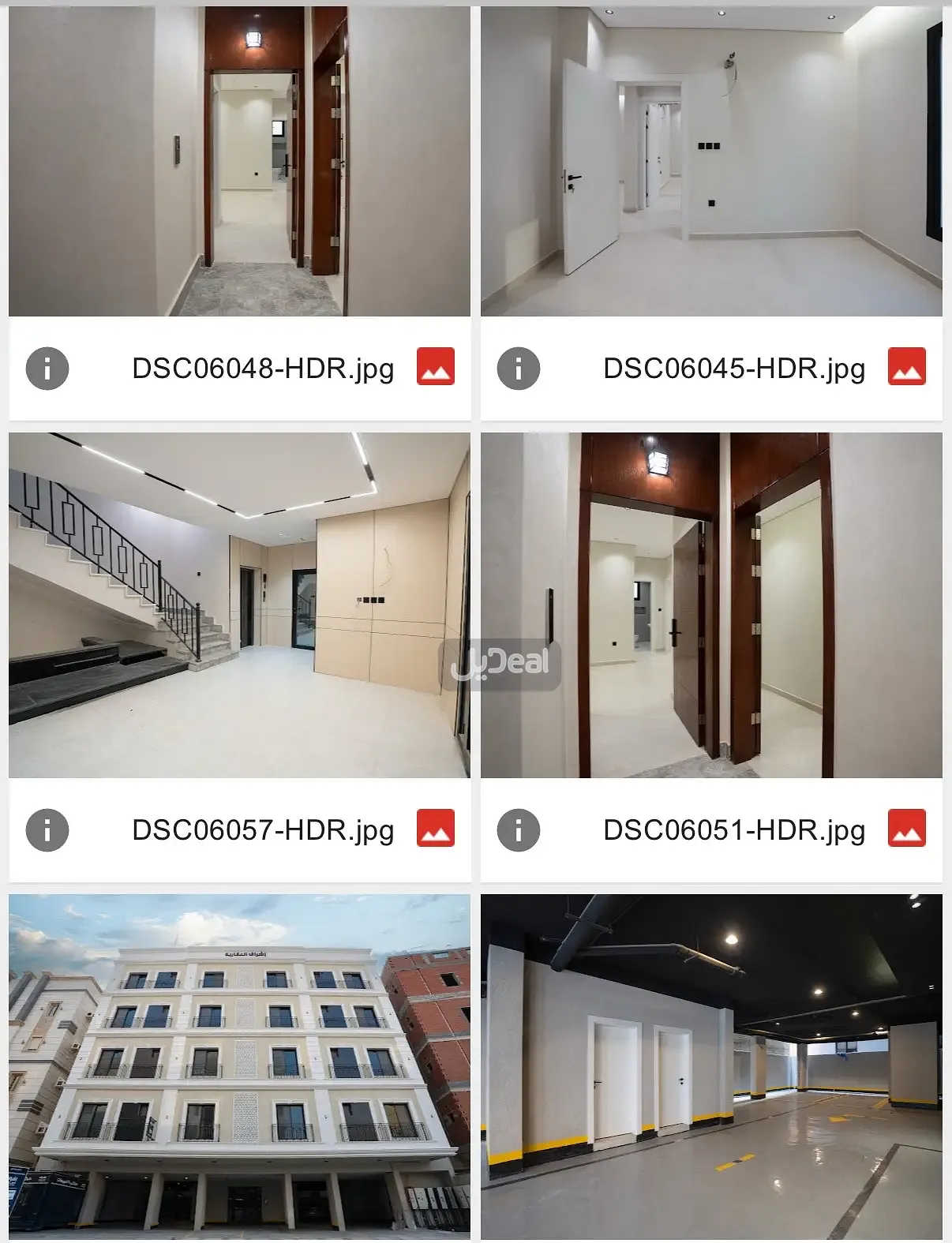
Task: Open the DSC06045-HDR.jpg image tile
Action: [x=711, y=162]
